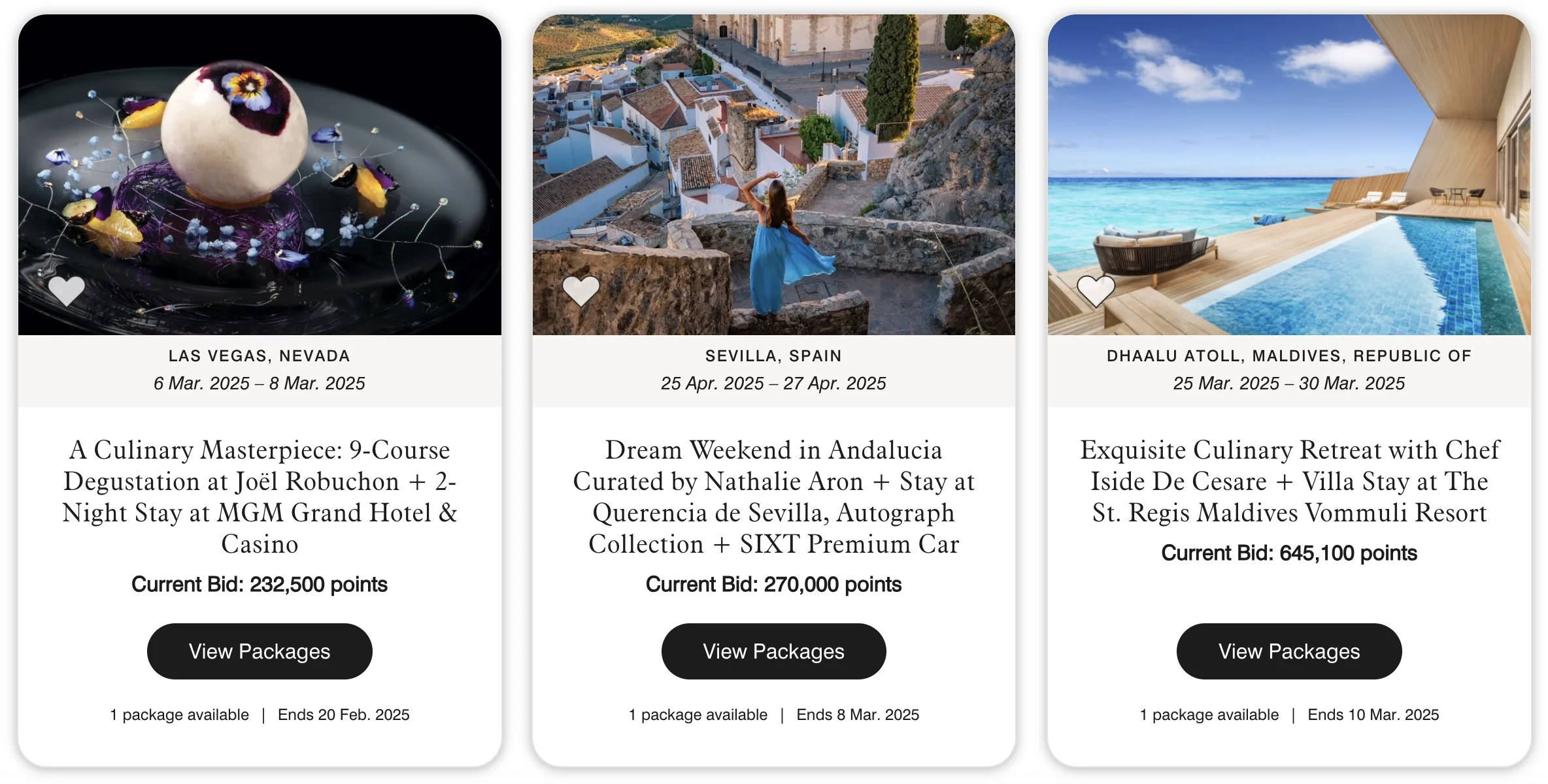View packages for Joël Robuchon degustation
The image size is (1548, 784).
pyautogui.click(x=260, y=651)
